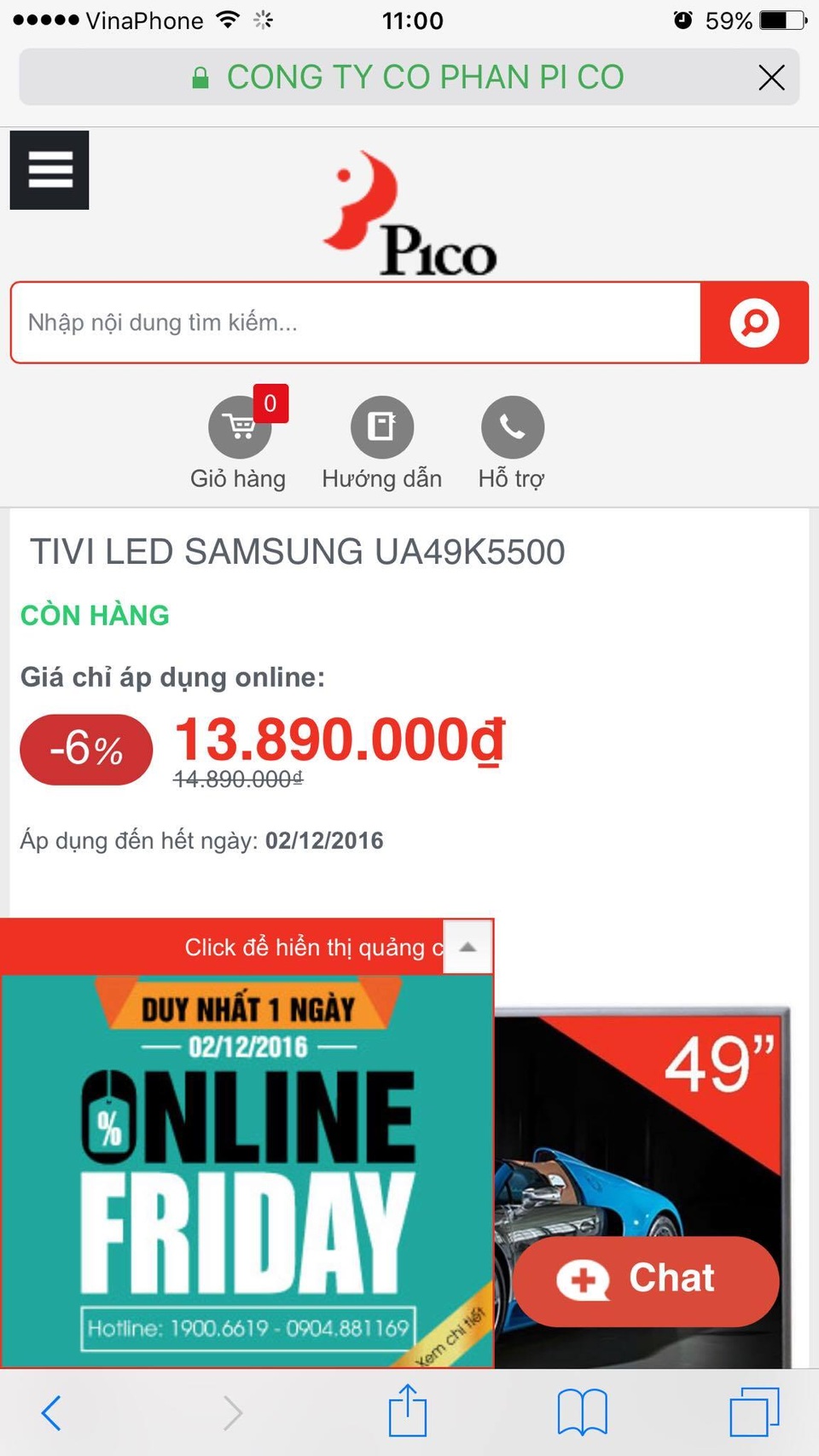Open the hamburger menu

coord(49,170)
